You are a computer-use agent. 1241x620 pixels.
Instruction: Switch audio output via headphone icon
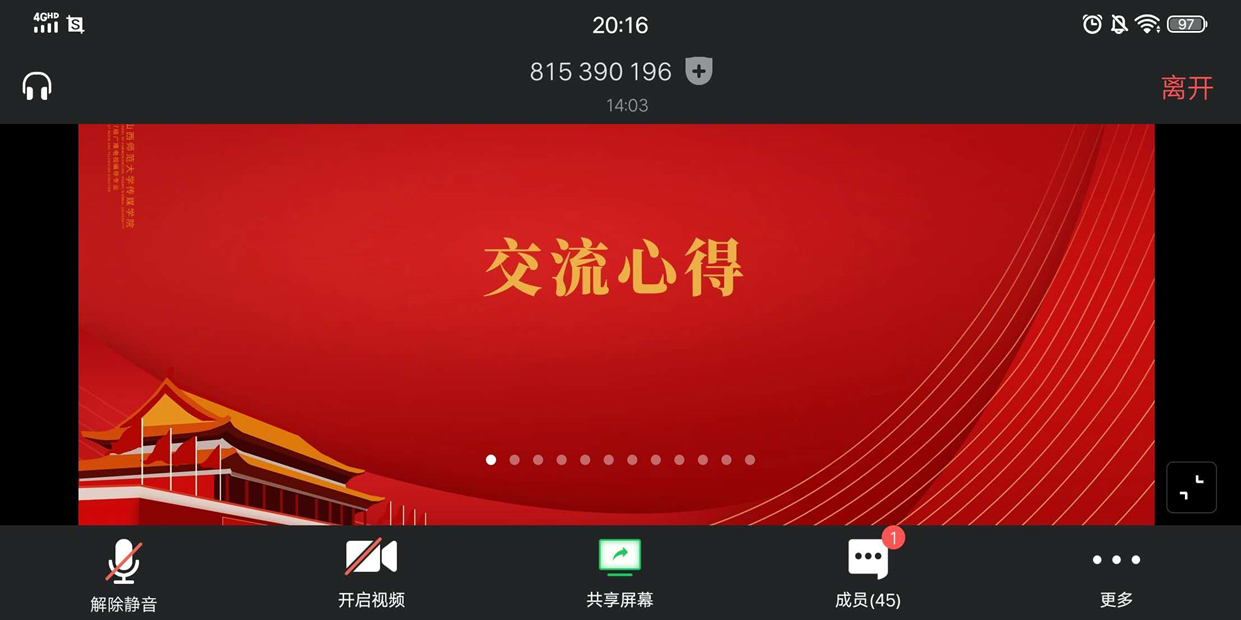37,87
